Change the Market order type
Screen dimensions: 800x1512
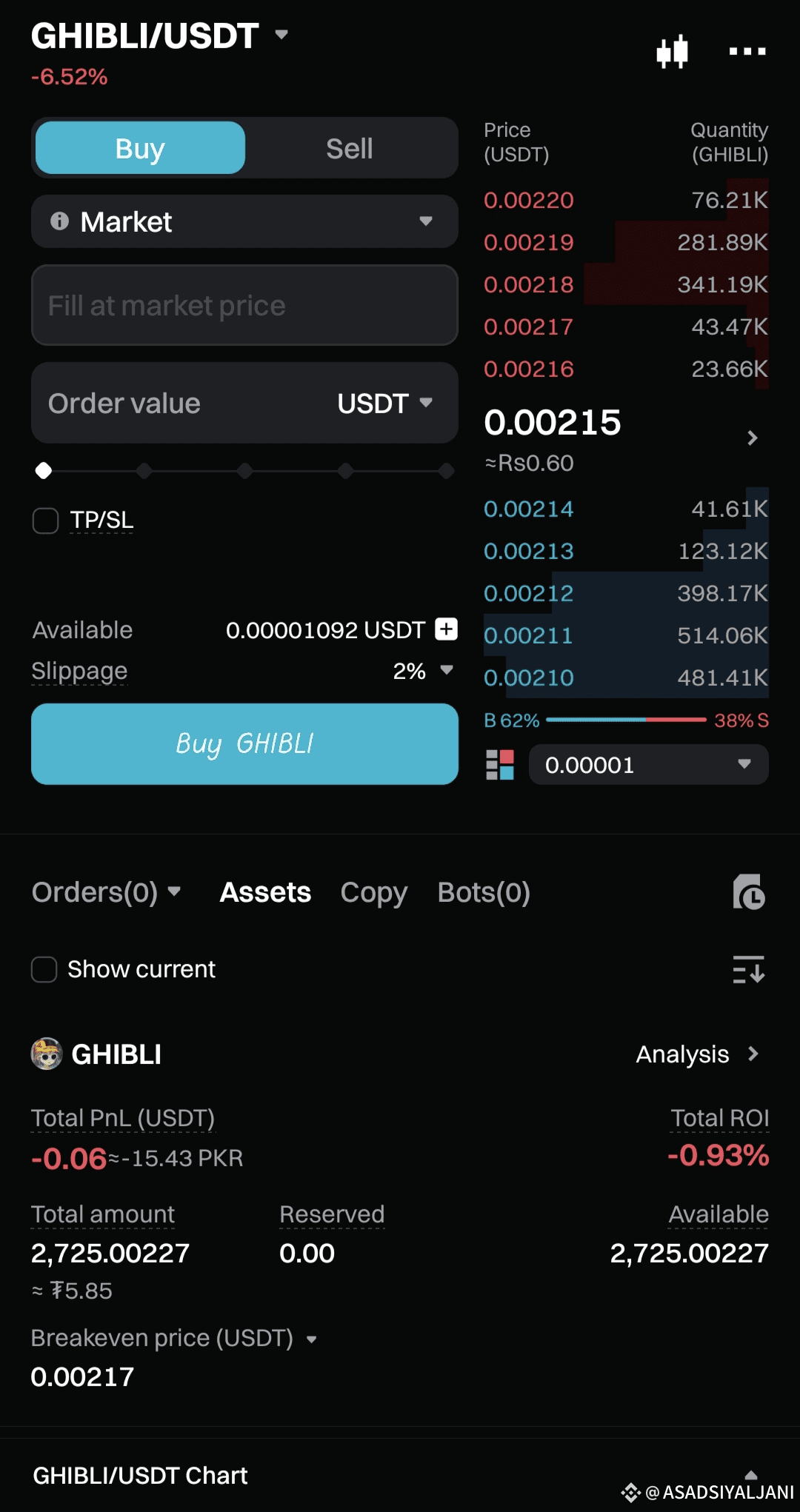click(244, 221)
